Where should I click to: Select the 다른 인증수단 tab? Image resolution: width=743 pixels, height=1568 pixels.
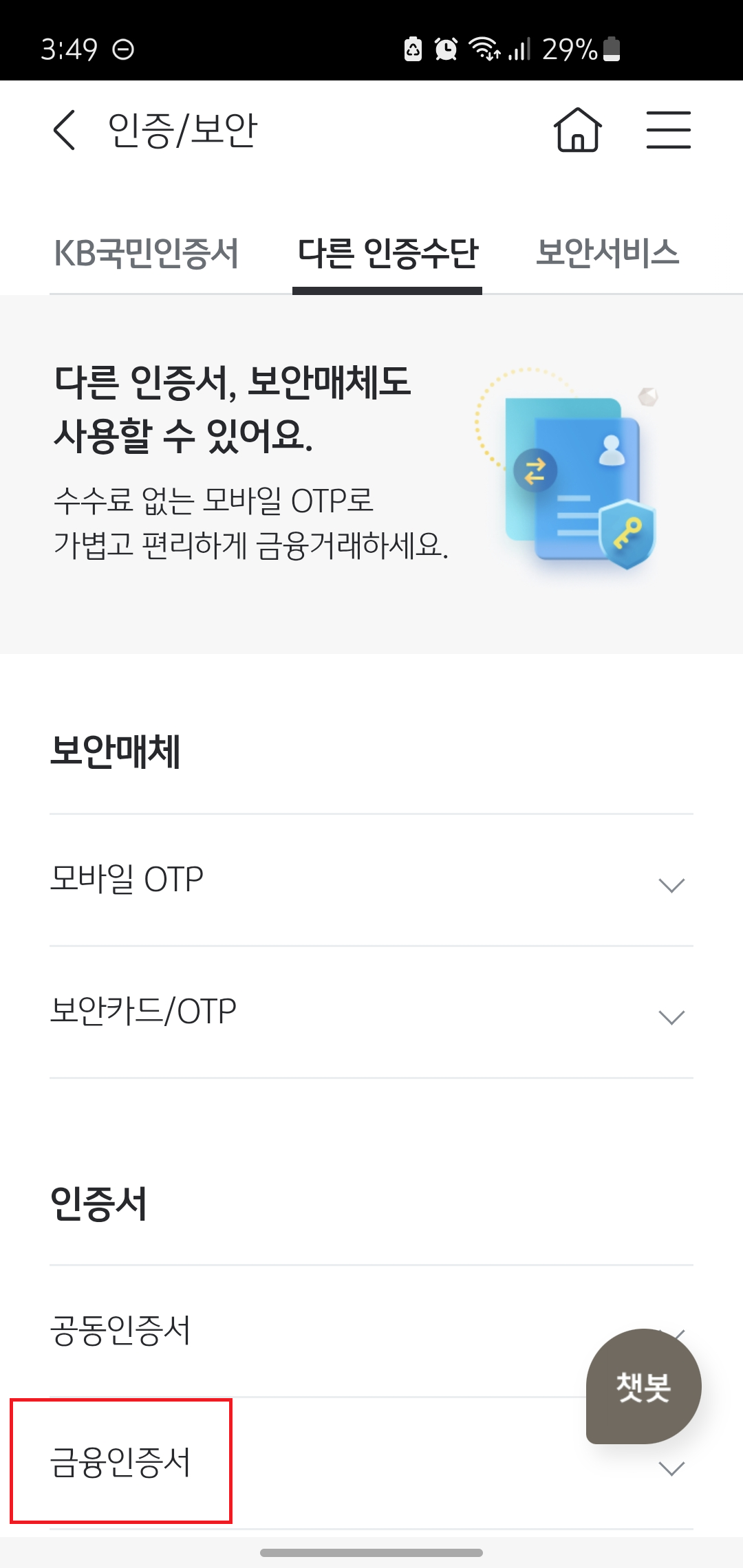click(x=389, y=253)
